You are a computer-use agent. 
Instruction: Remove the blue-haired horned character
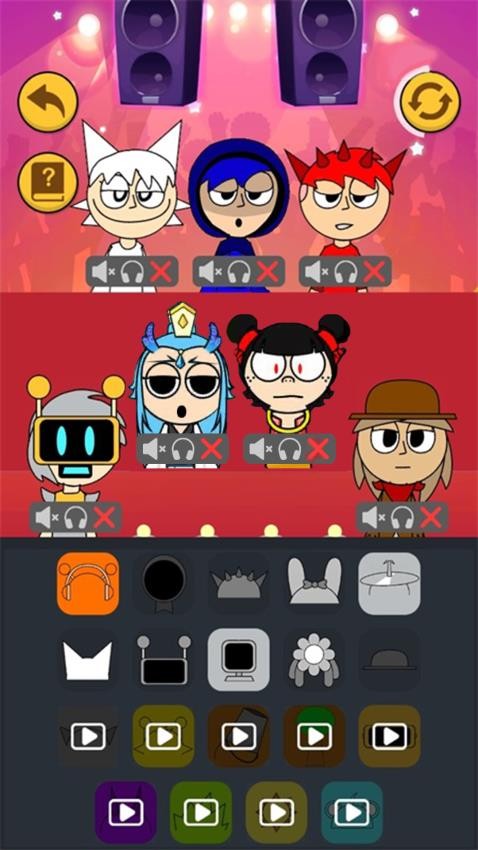210,449
